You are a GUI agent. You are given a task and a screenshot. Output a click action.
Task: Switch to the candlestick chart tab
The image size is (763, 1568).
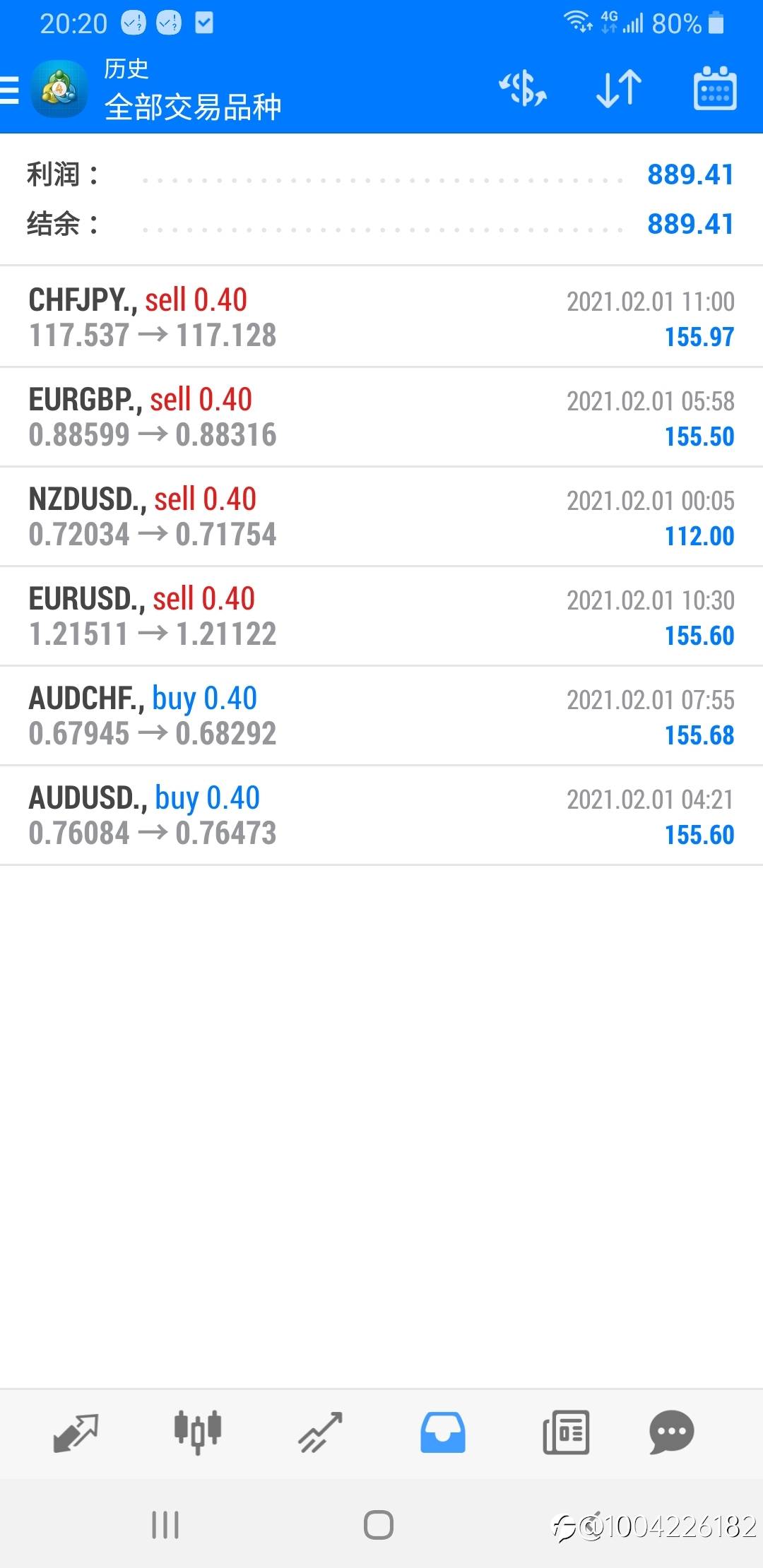[x=198, y=1432]
